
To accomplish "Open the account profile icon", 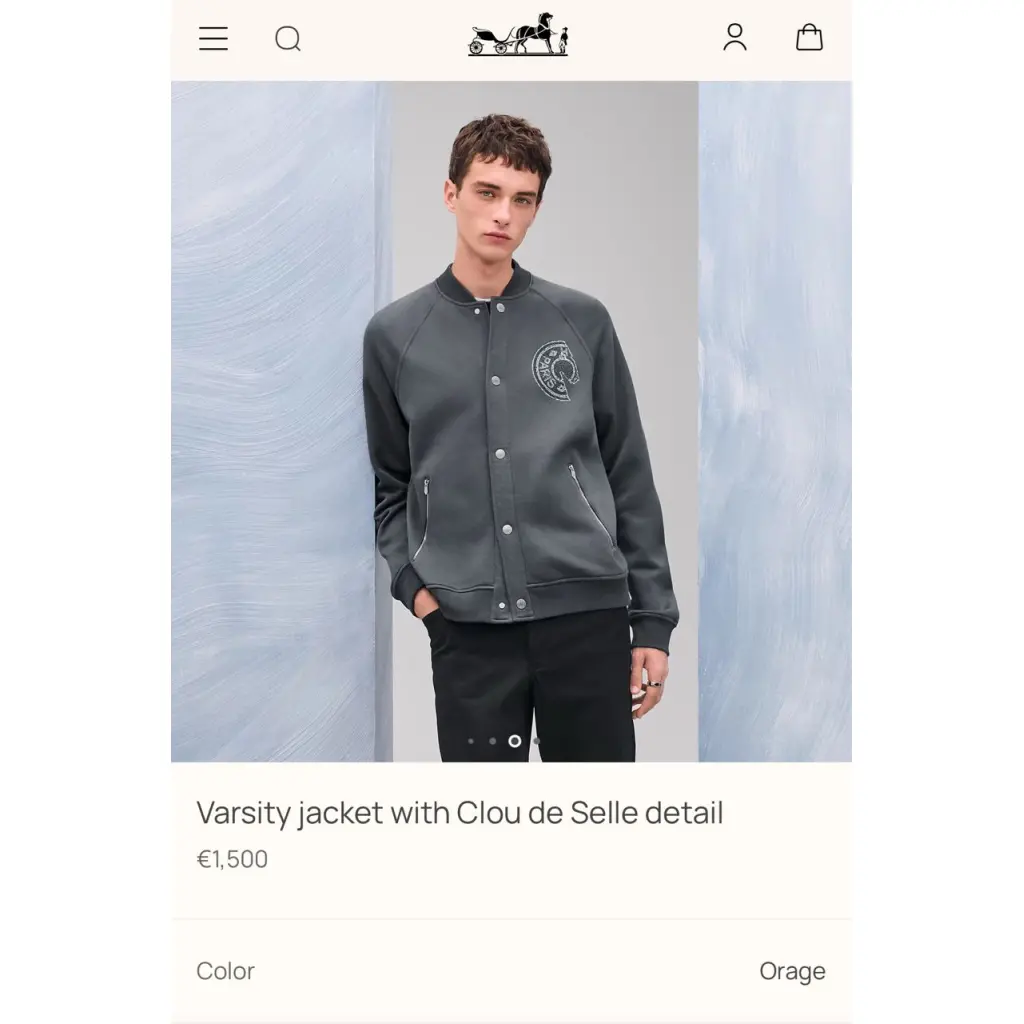I will [735, 38].
